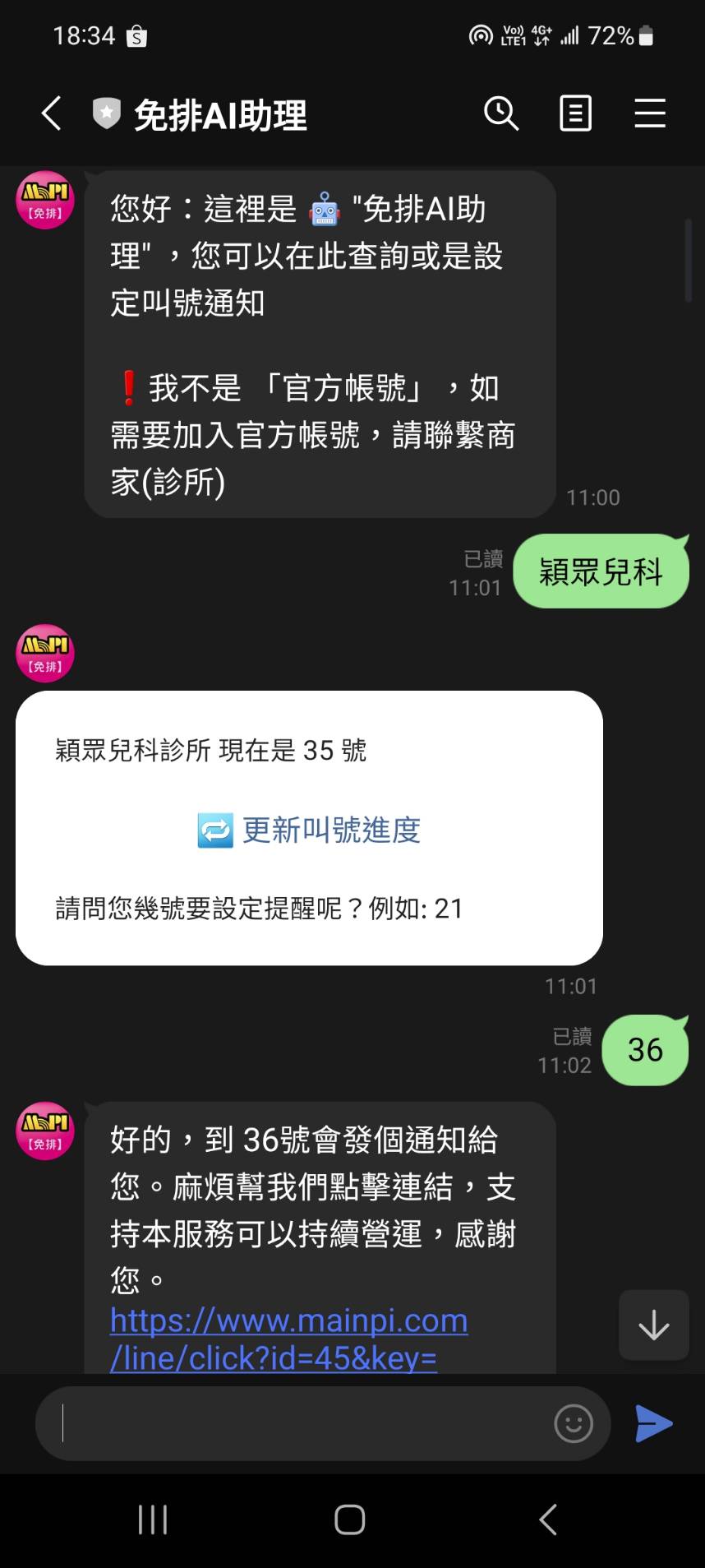Tap the MainPI avatar of latest bot reply
Screen dimensions: 705x1568
click(44, 1131)
